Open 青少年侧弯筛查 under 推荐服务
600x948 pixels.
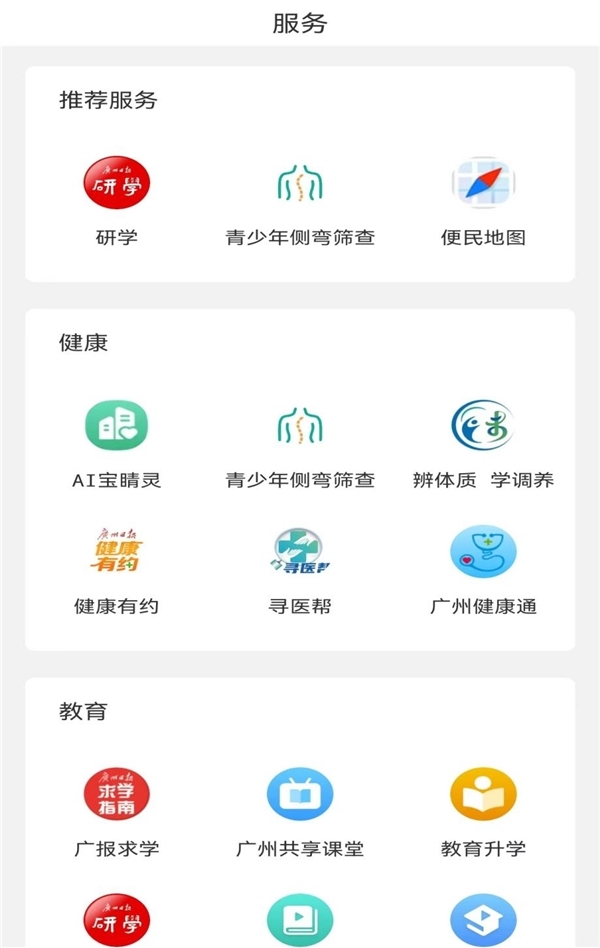click(300, 184)
